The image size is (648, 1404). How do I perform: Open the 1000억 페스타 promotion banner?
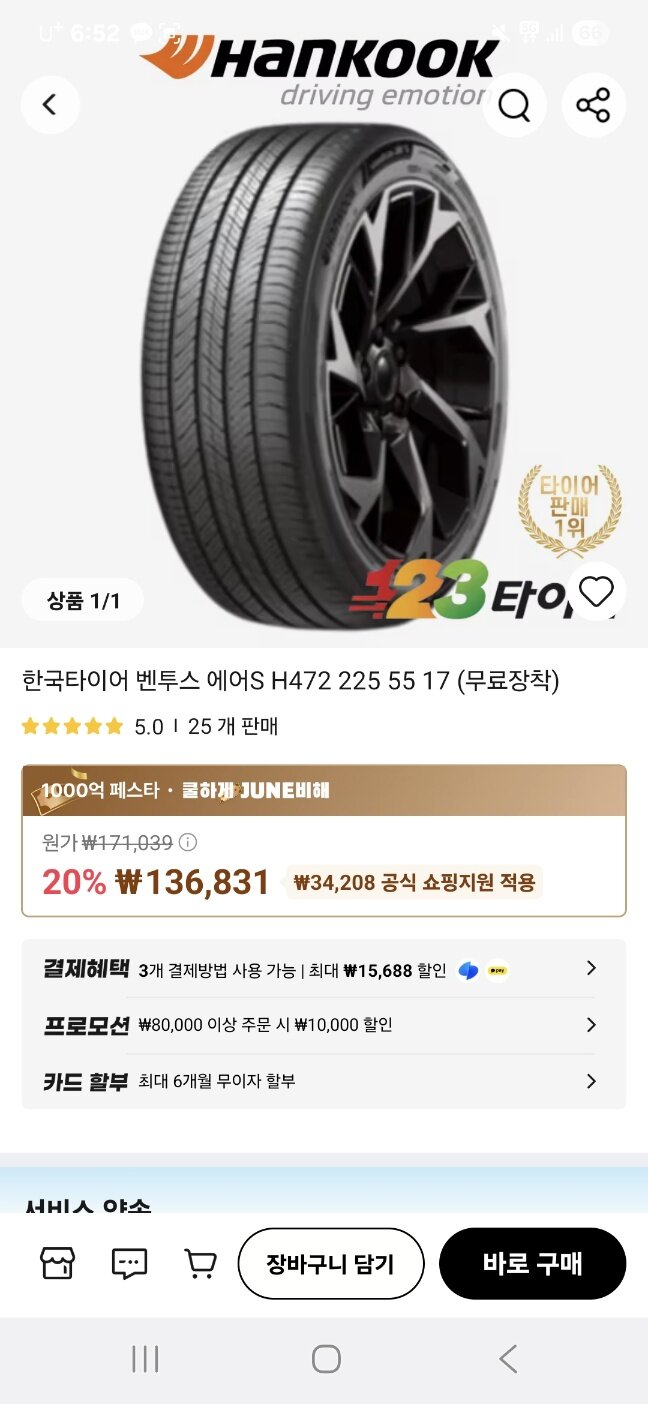[x=324, y=791]
